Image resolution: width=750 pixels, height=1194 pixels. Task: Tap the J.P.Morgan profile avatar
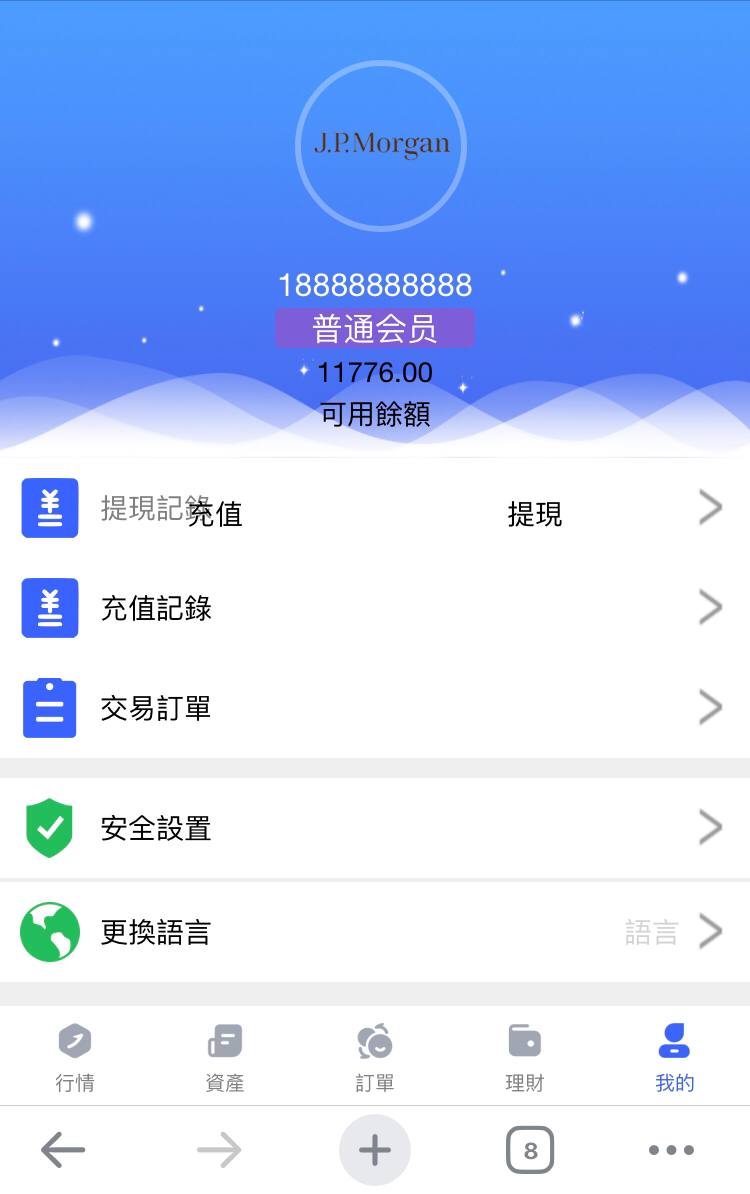click(381, 146)
